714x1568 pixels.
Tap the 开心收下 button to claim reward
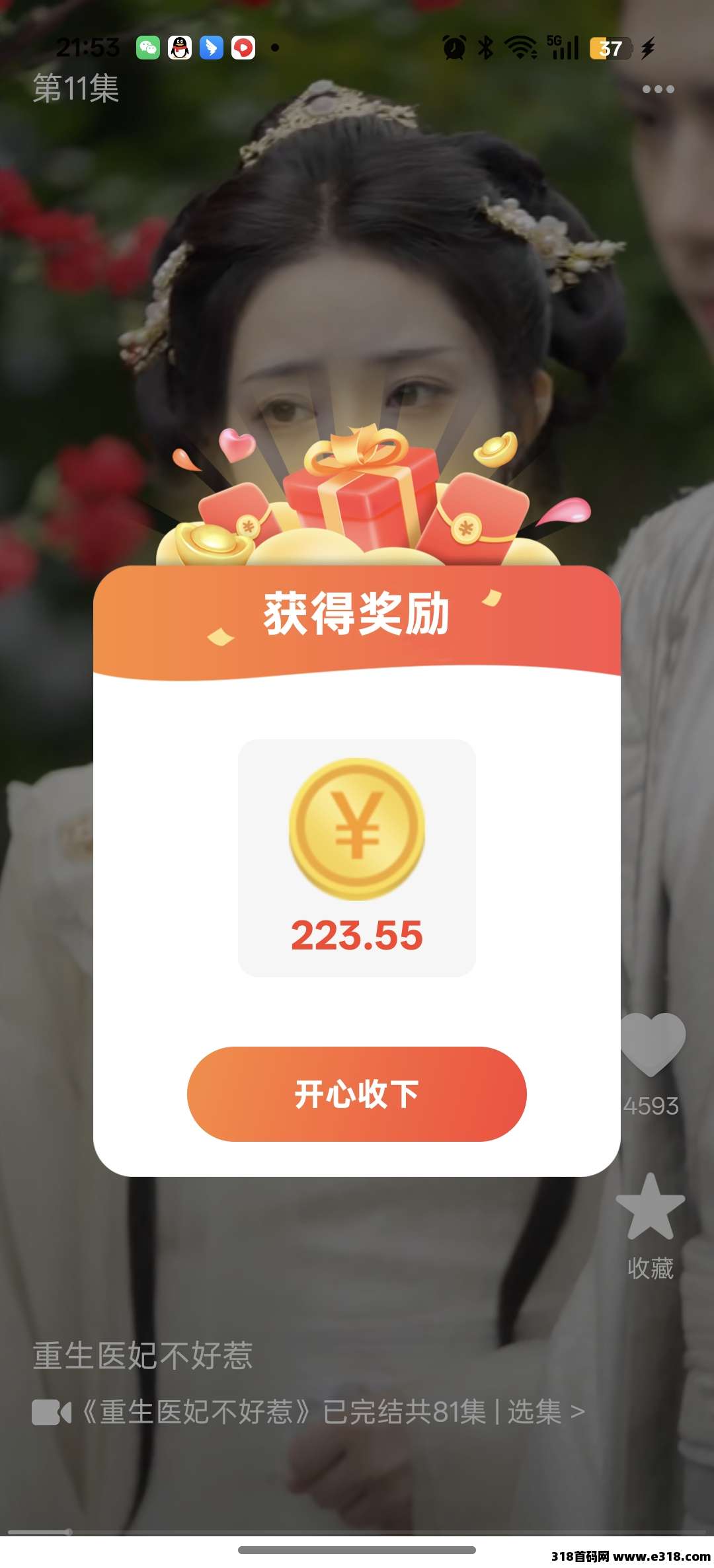coord(356,1094)
